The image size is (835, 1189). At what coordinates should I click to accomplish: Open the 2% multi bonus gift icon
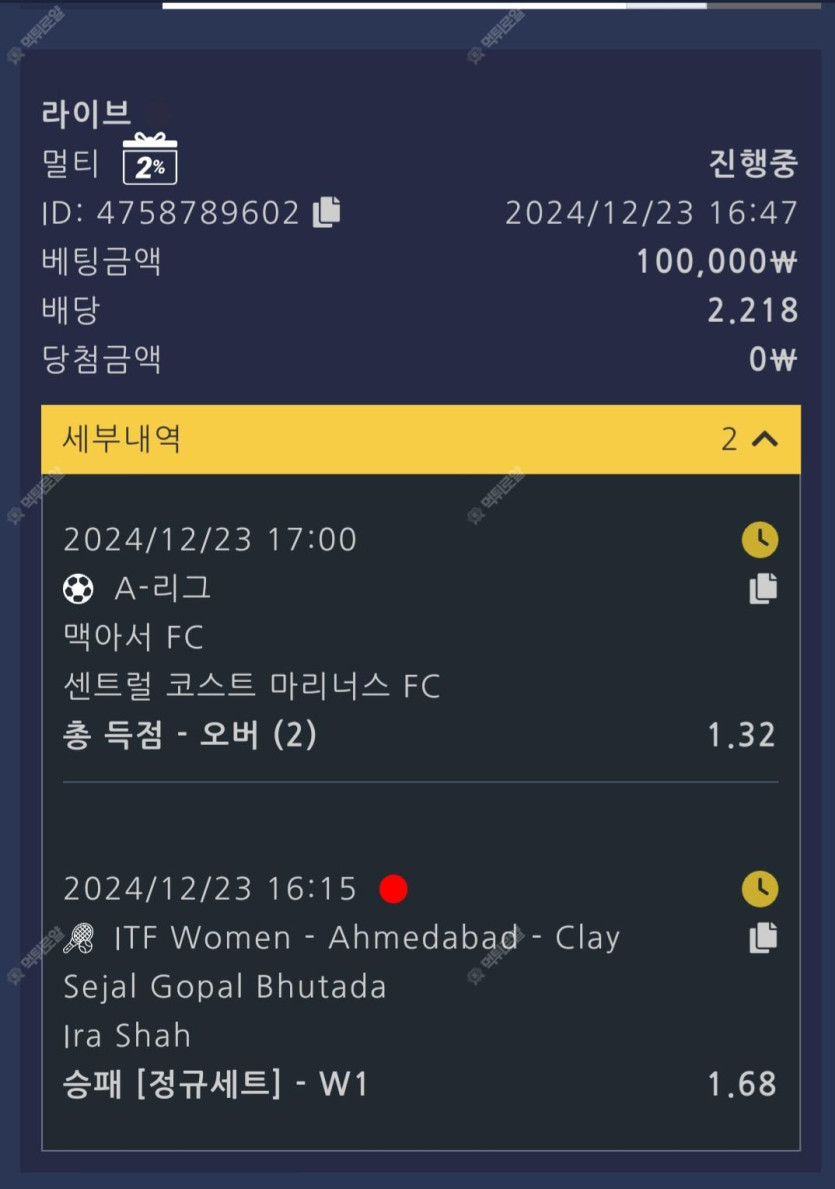coord(150,160)
